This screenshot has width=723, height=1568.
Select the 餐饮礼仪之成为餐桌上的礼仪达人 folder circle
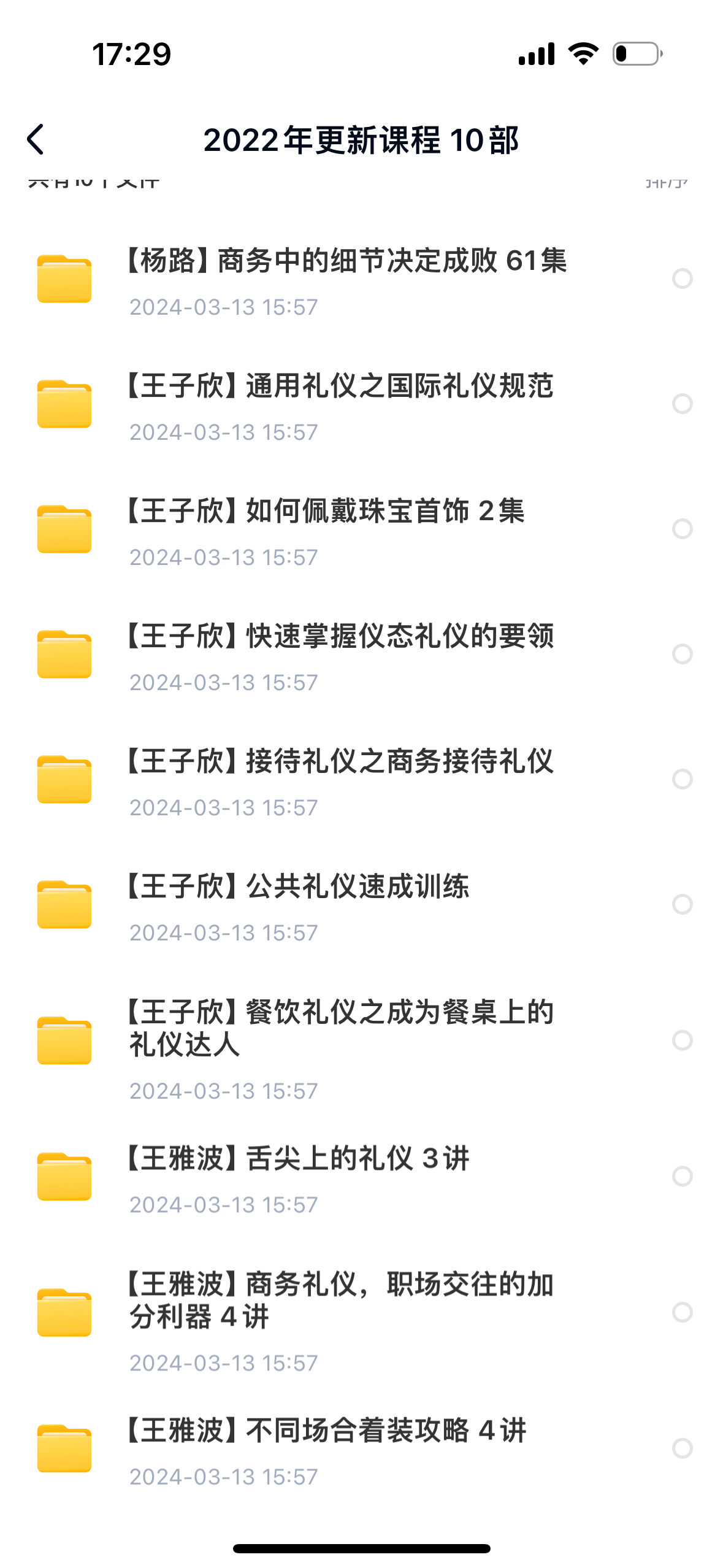tap(682, 1040)
